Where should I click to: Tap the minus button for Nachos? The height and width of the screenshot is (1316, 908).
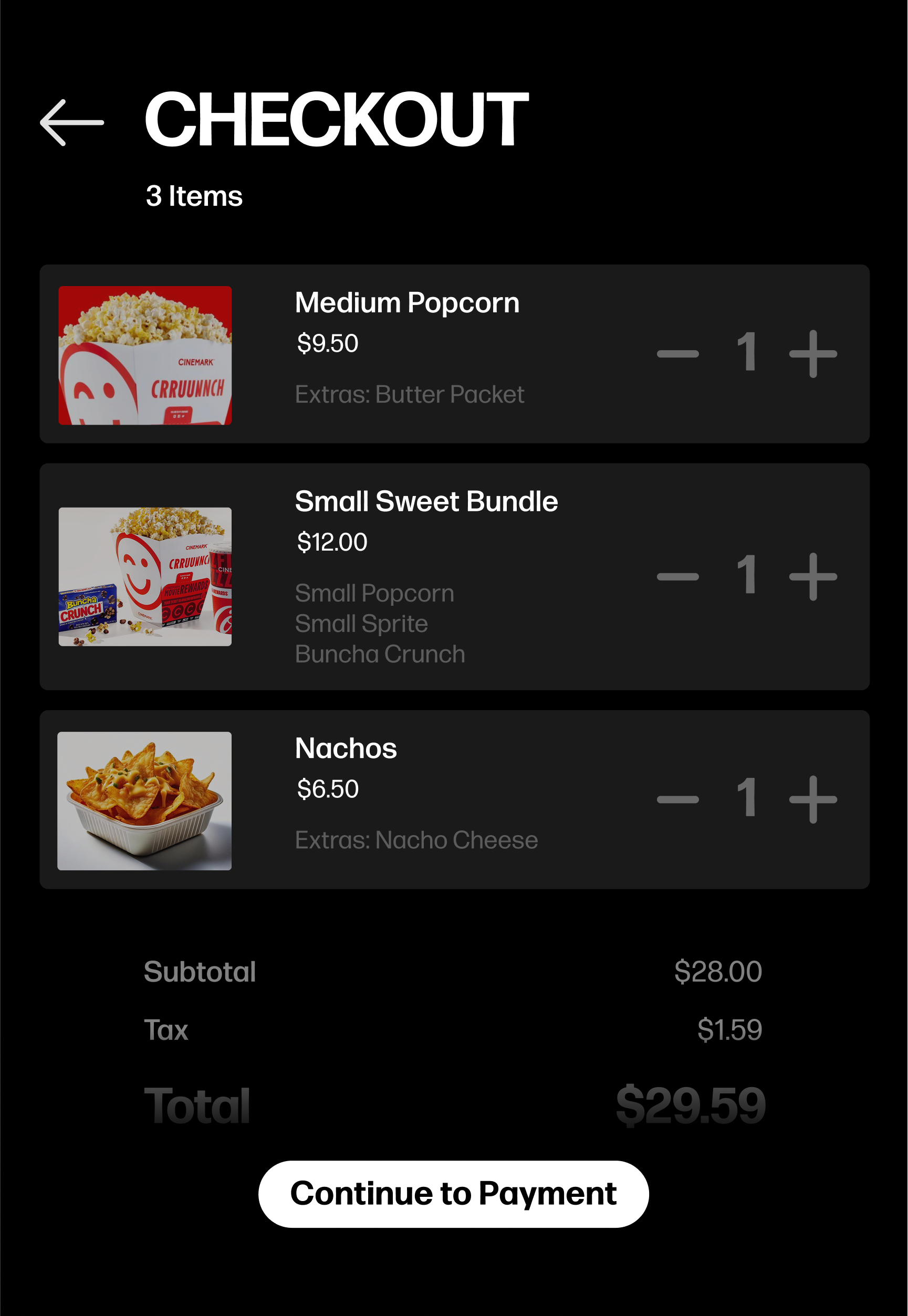click(677, 799)
